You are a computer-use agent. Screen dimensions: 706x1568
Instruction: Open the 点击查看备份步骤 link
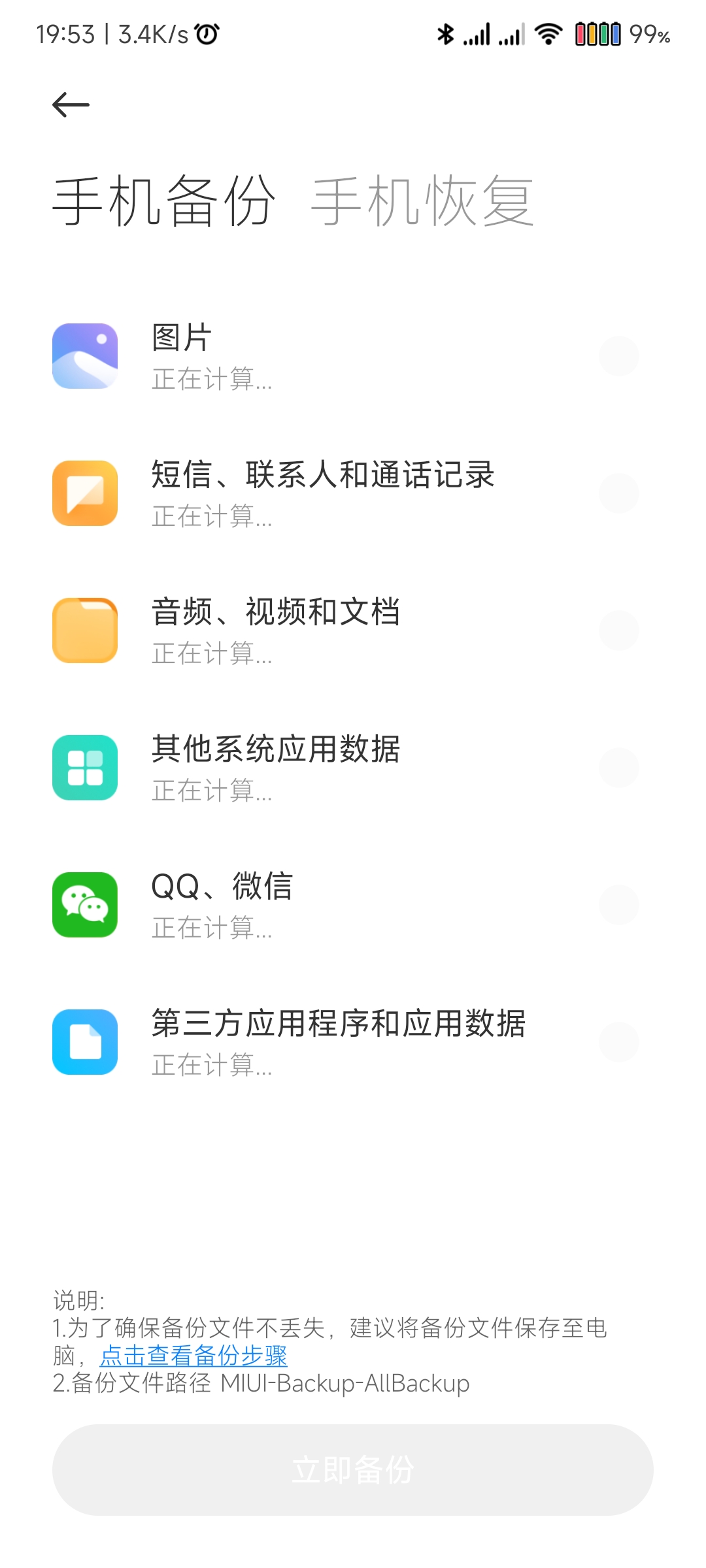point(193,1356)
